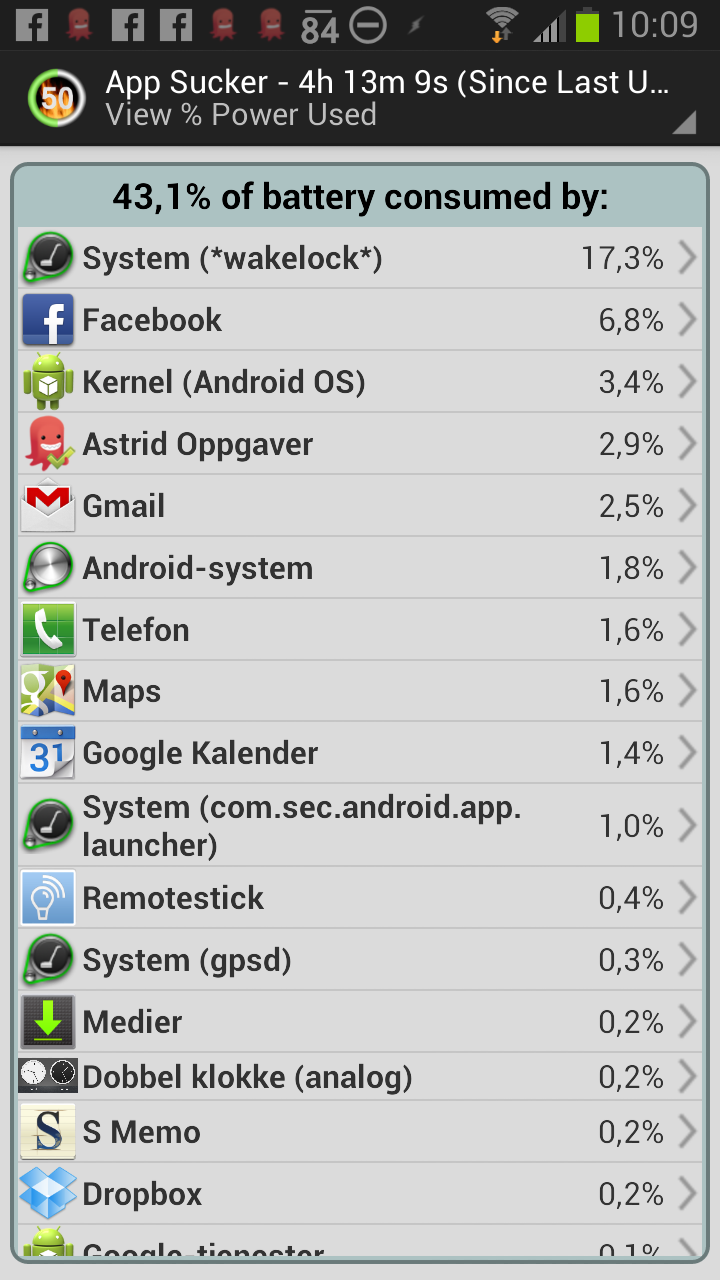720x1280 pixels.
Task: Open the Android-system entry
Action: click(x=360, y=568)
